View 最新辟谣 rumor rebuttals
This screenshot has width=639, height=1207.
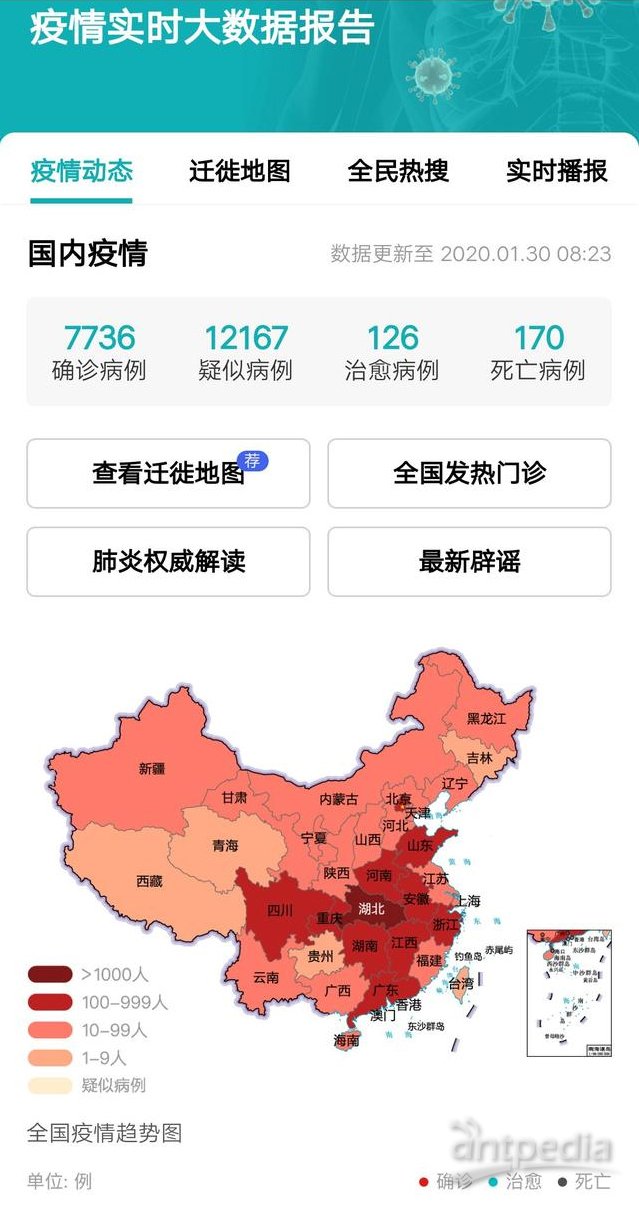coord(469,561)
